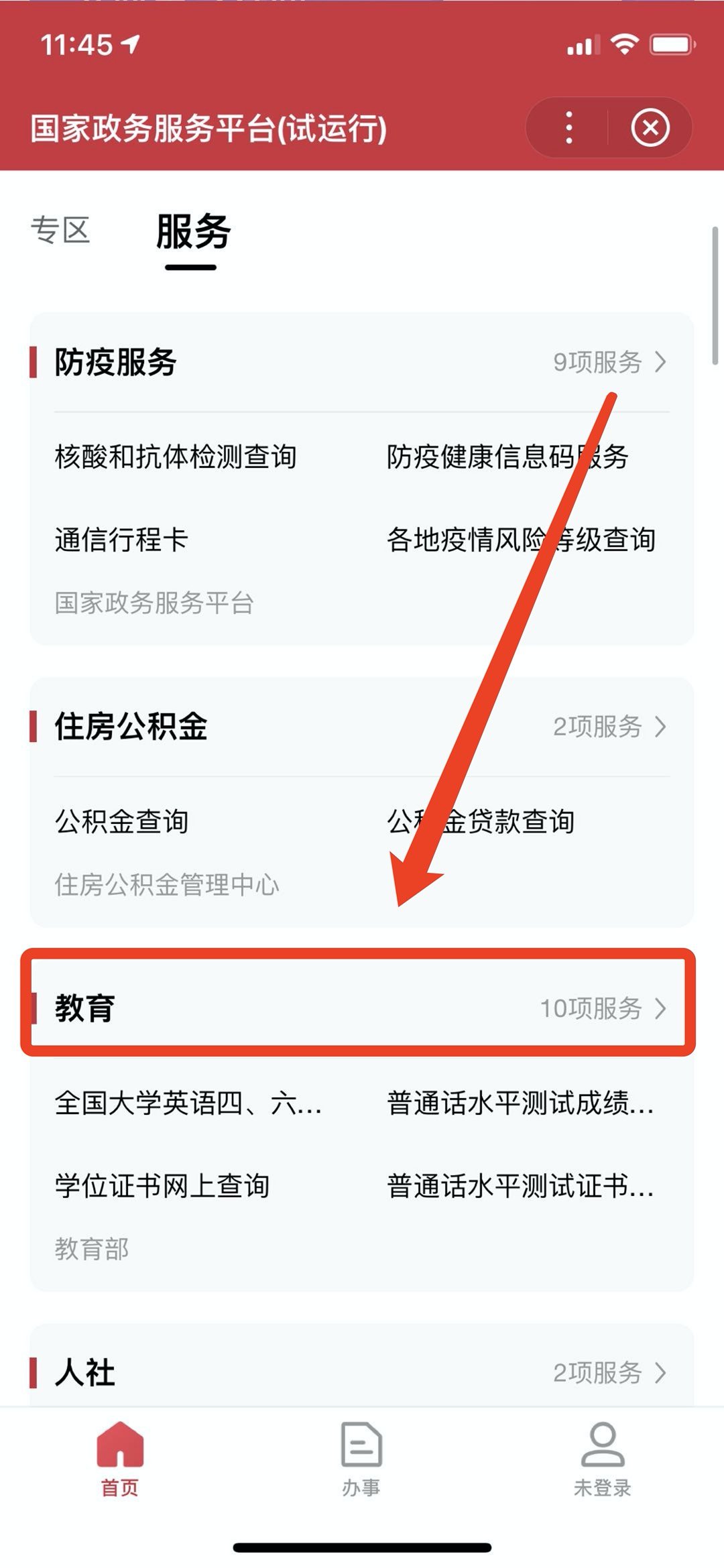Select the 服务 tab

pos(193,232)
